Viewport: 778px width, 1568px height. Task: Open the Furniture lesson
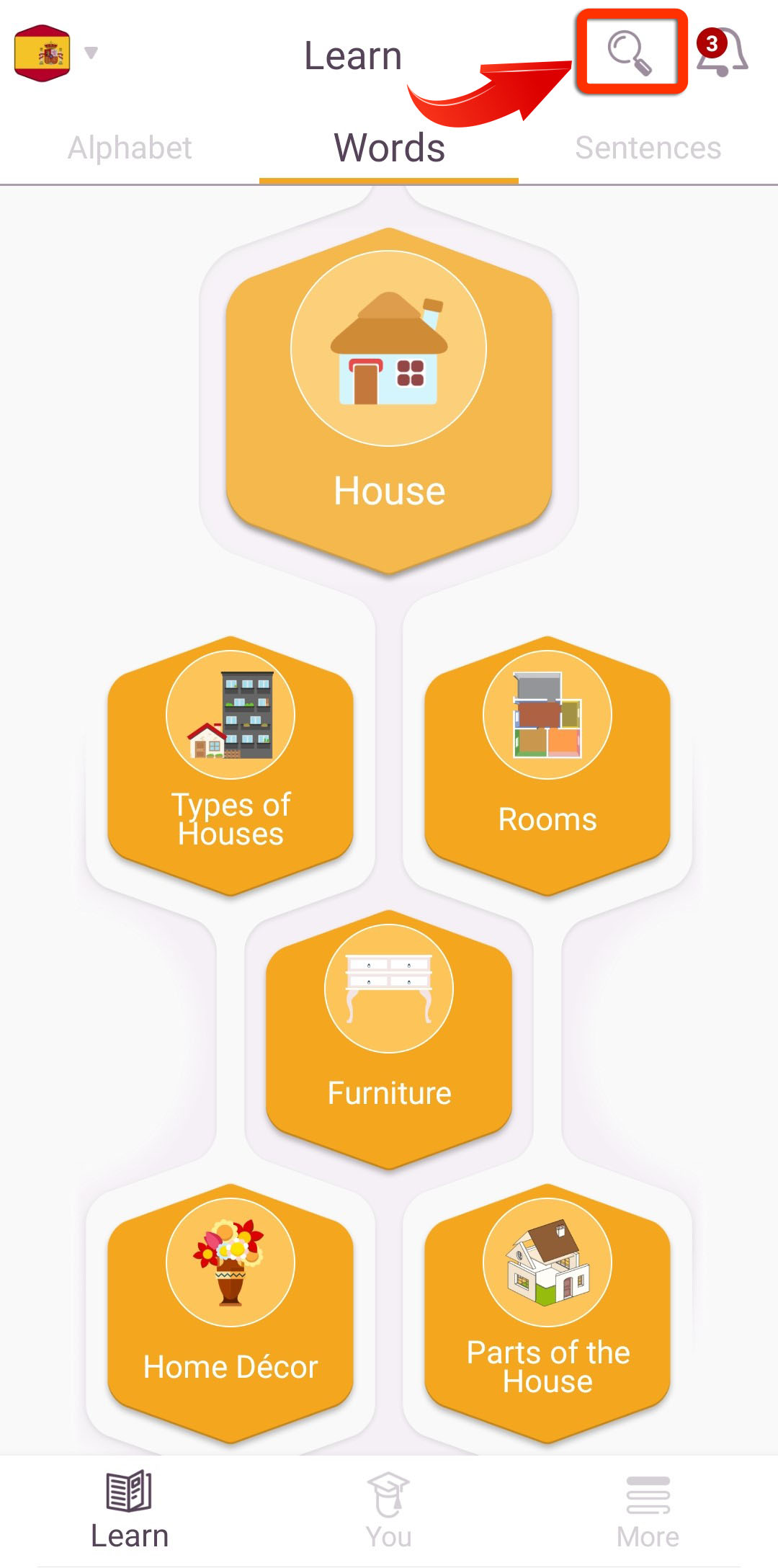click(389, 1039)
